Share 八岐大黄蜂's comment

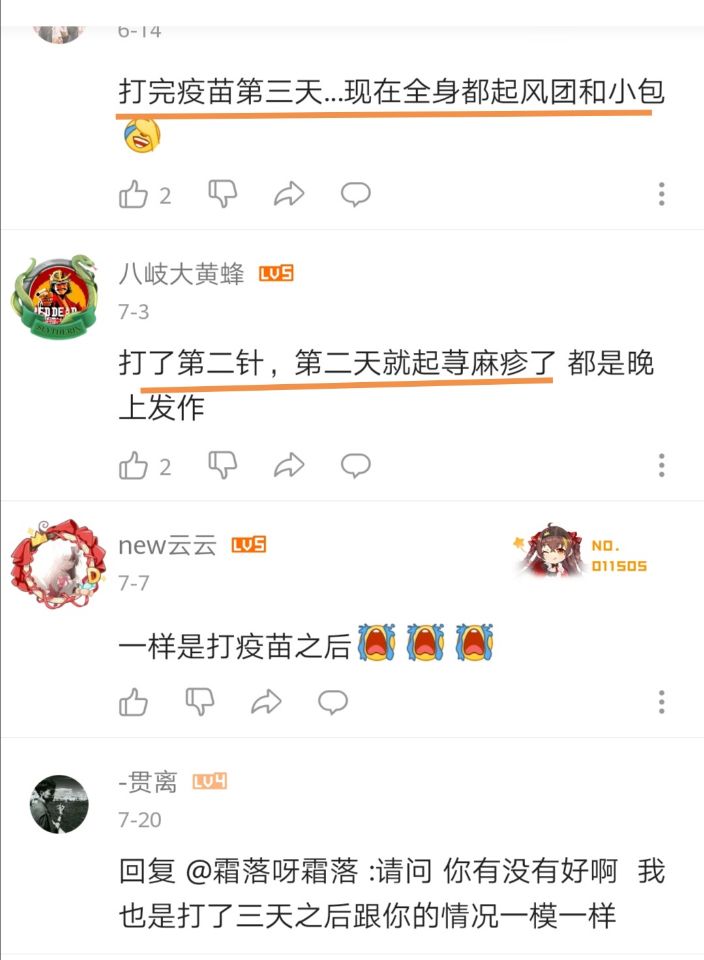[289, 465]
